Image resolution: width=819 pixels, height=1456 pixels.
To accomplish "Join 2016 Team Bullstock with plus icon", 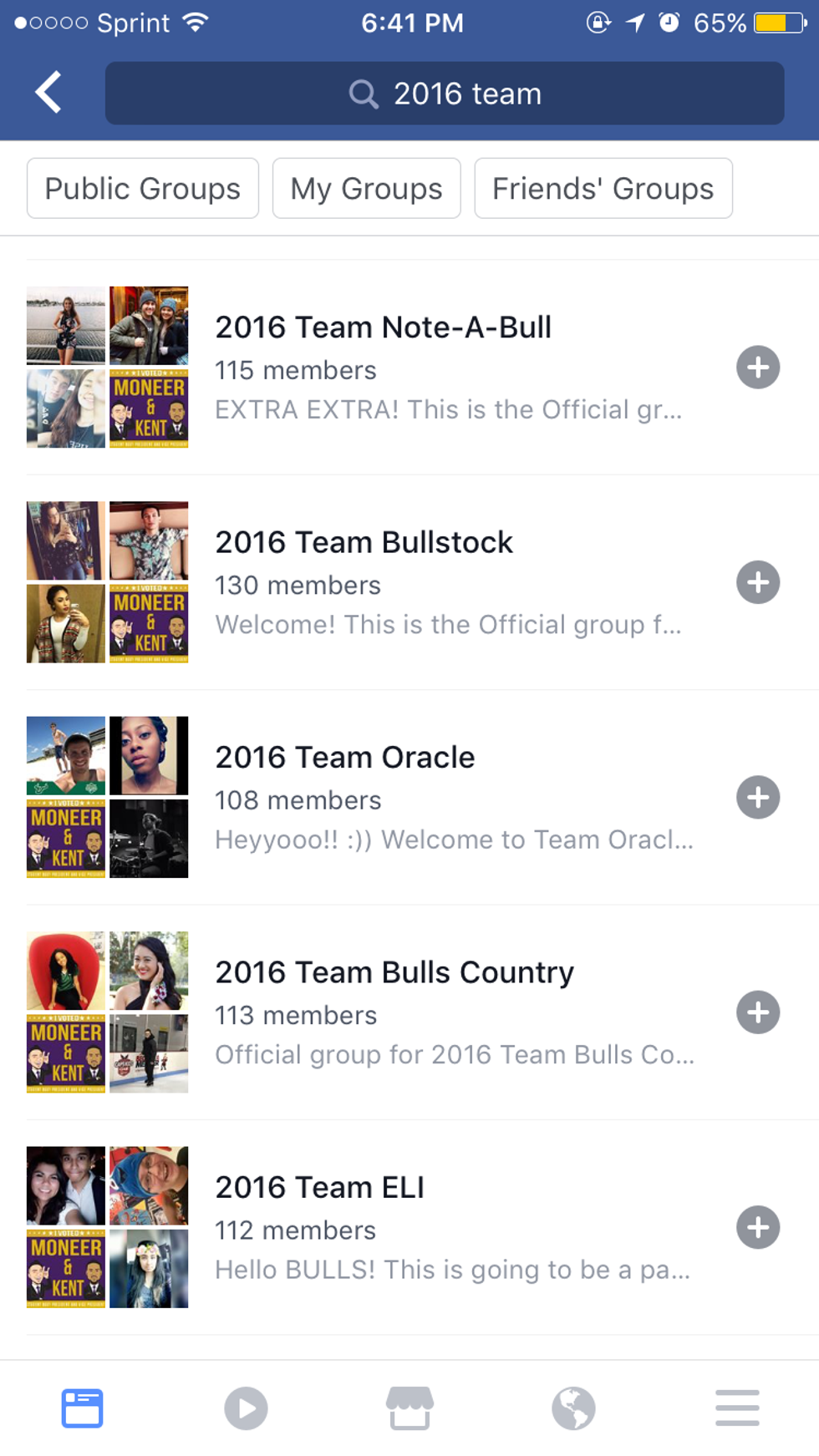I will point(758,582).
